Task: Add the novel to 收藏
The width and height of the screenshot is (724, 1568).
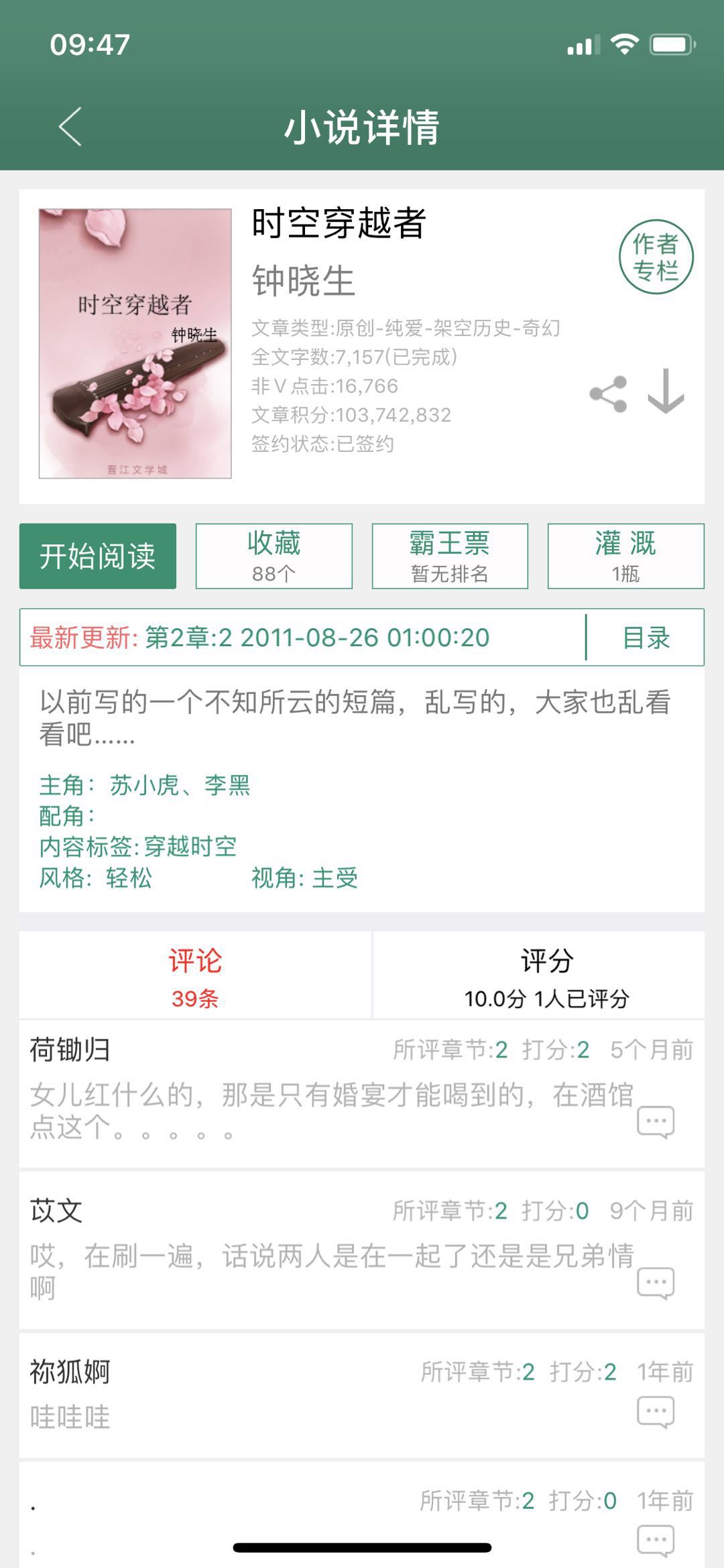Action: point(274,556)
